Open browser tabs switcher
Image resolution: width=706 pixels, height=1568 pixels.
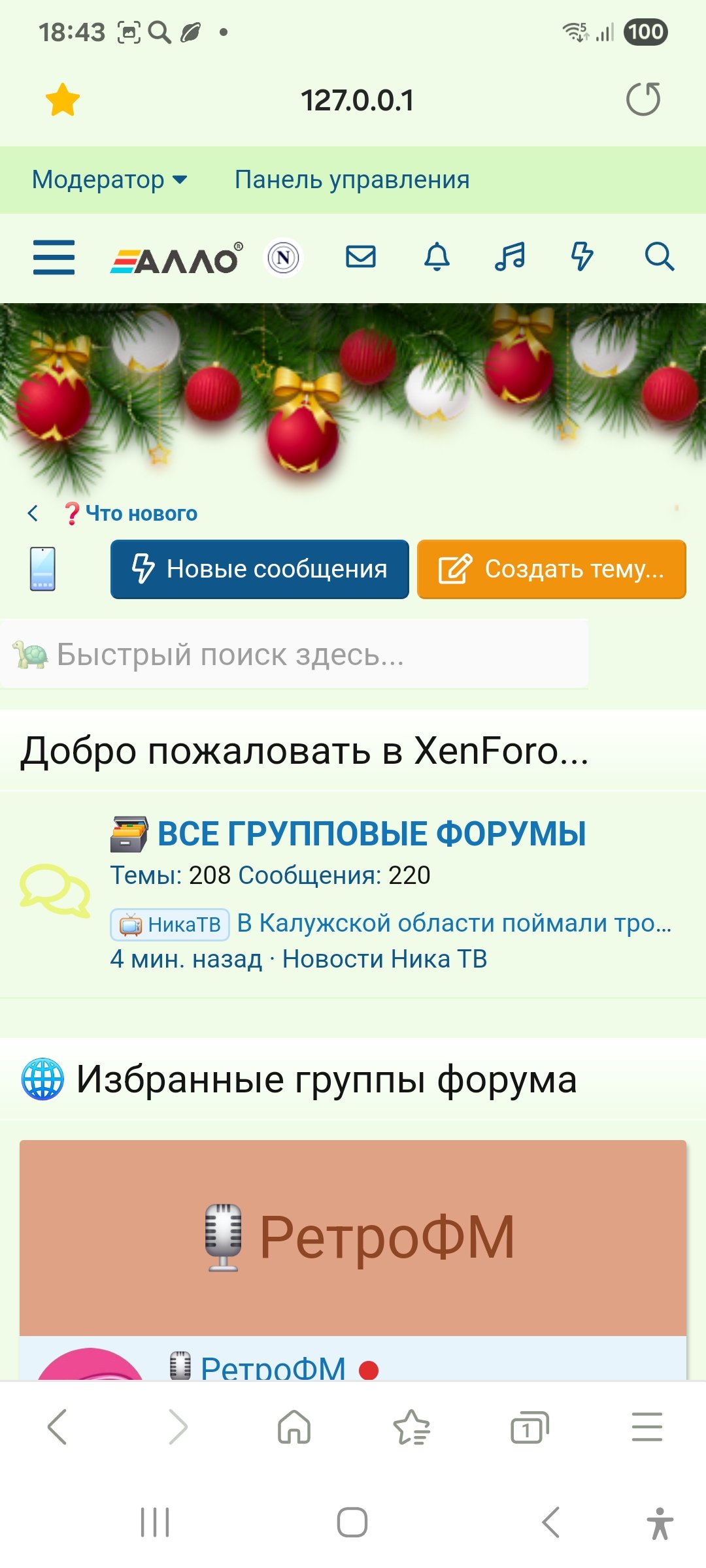click(529, 1427)
